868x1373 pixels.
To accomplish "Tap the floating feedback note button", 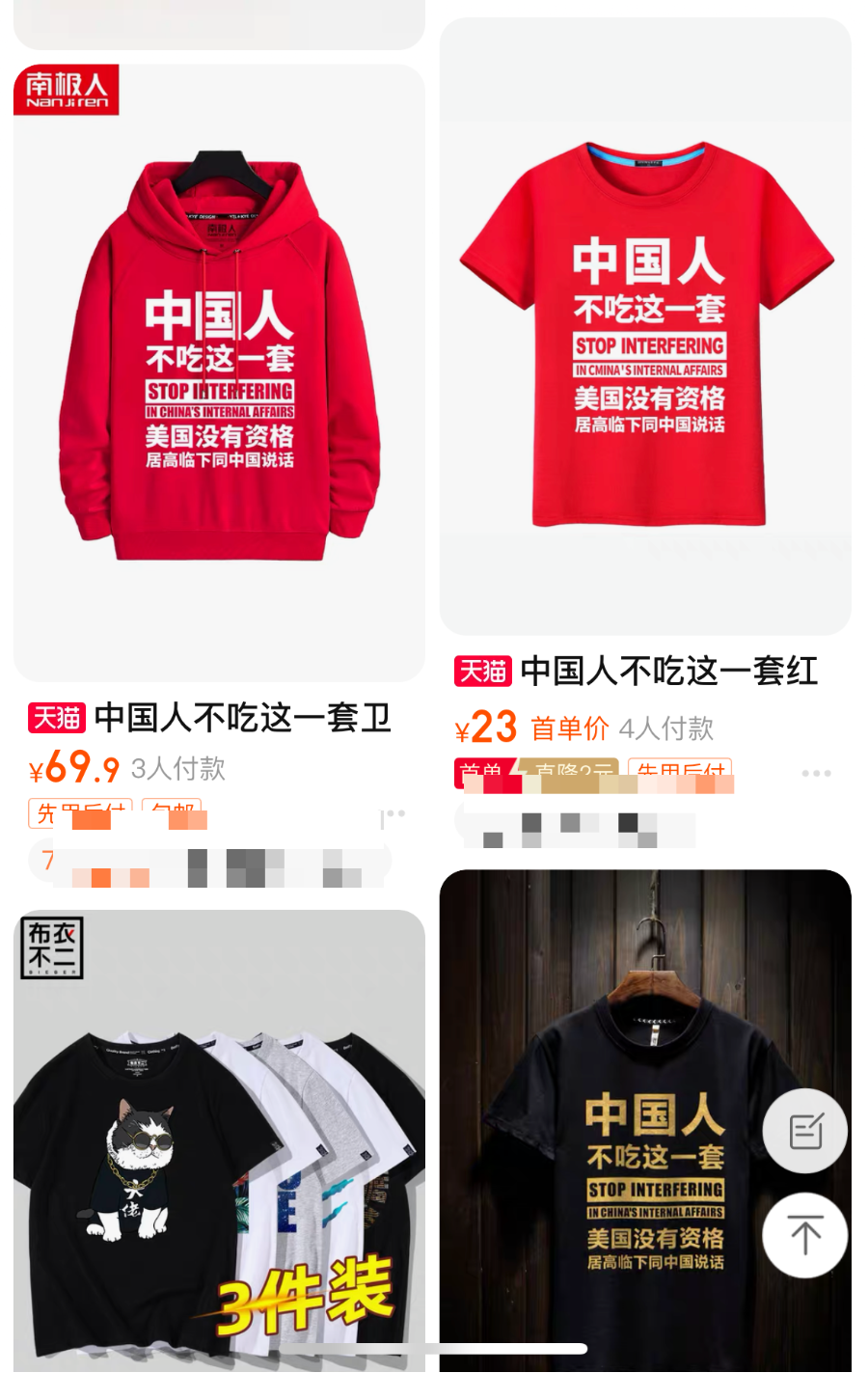I will [805, 1131].
